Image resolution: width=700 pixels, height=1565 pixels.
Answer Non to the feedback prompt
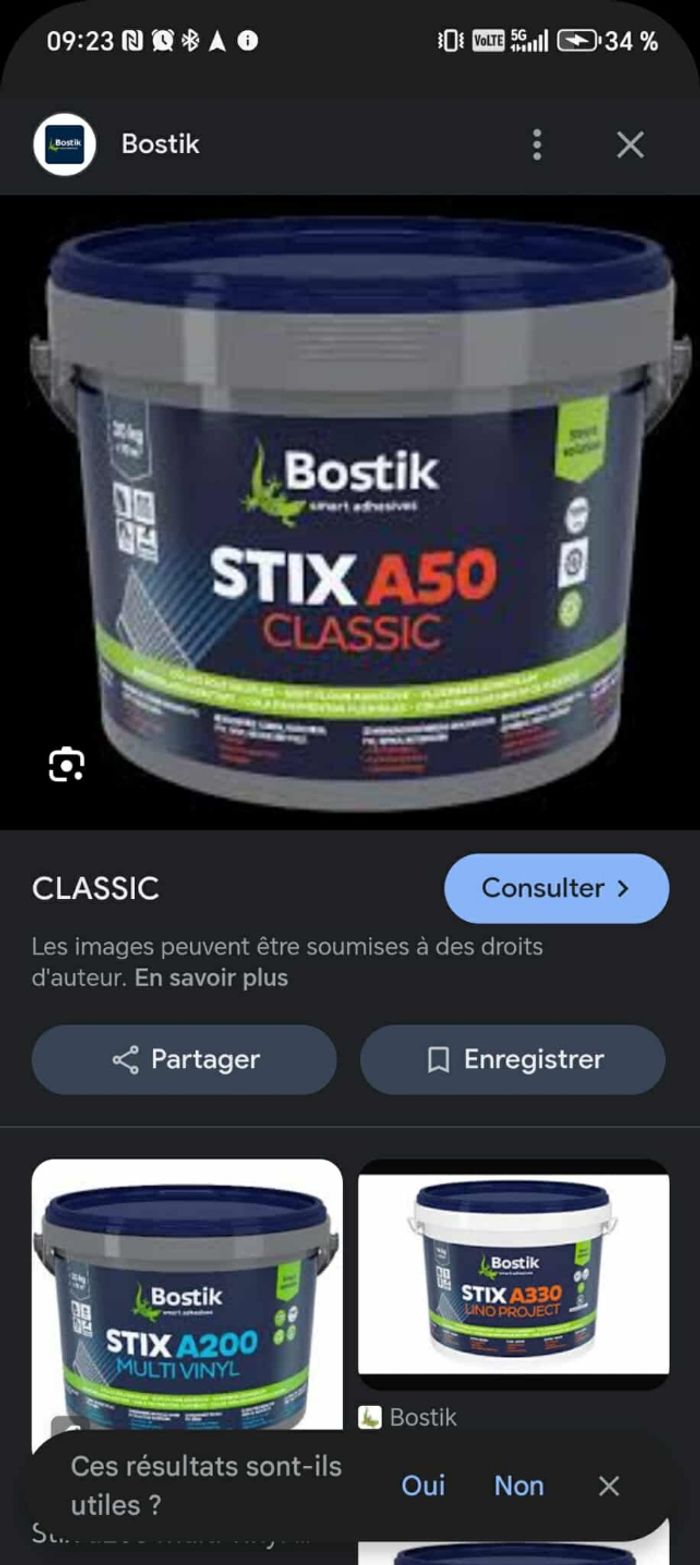pyautogui.click(x=519, y=1486)
